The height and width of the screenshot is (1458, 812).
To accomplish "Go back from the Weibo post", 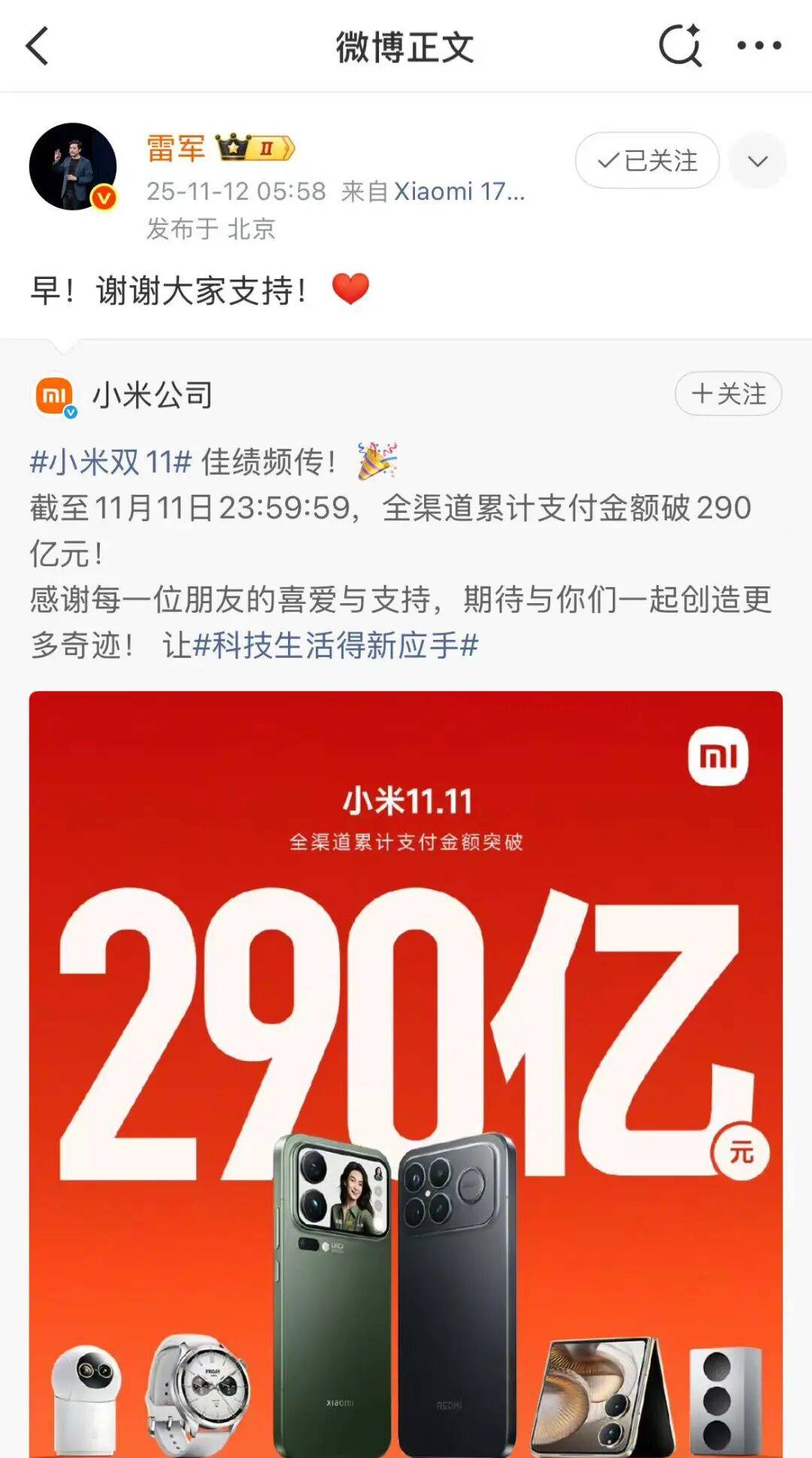I will point(38,47).
